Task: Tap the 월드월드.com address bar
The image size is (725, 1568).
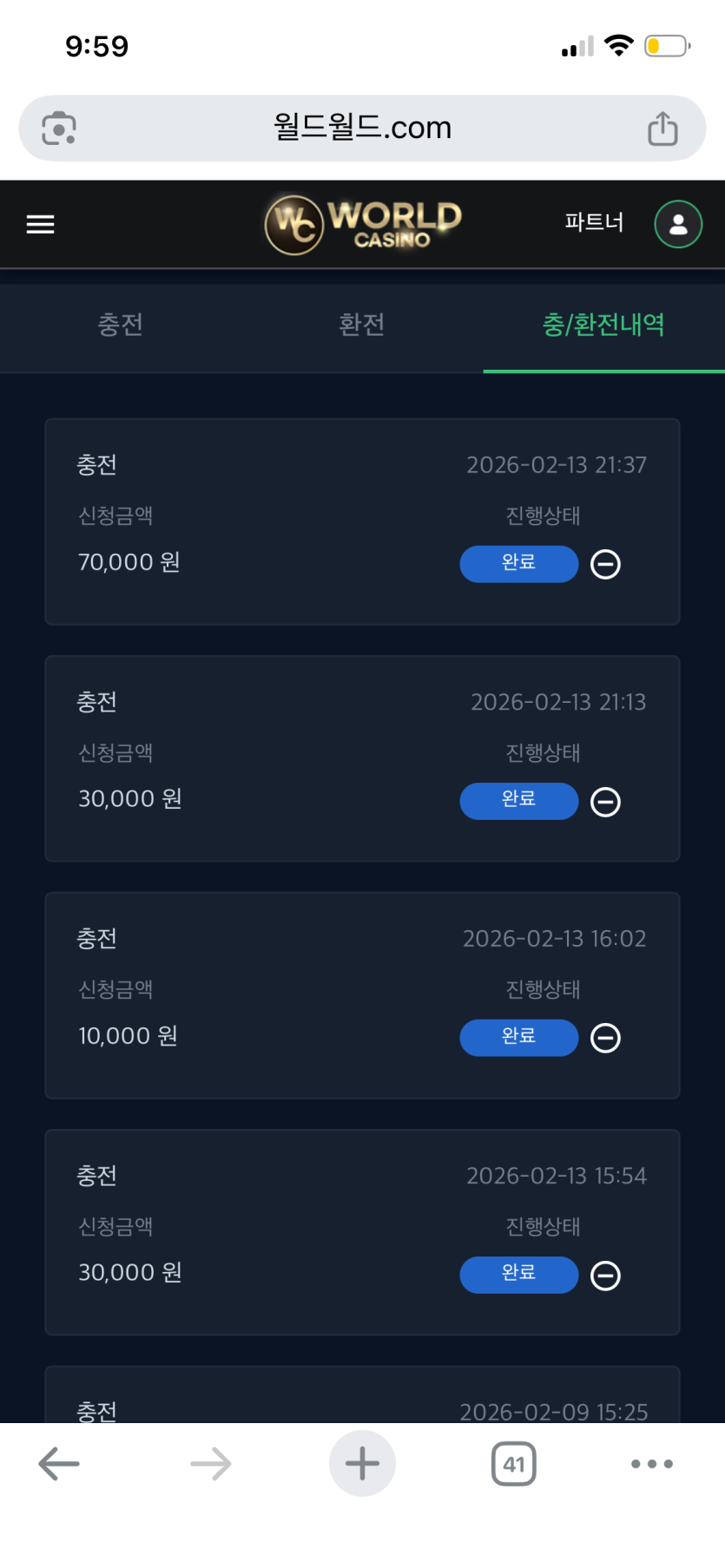Action: point(362,128)
